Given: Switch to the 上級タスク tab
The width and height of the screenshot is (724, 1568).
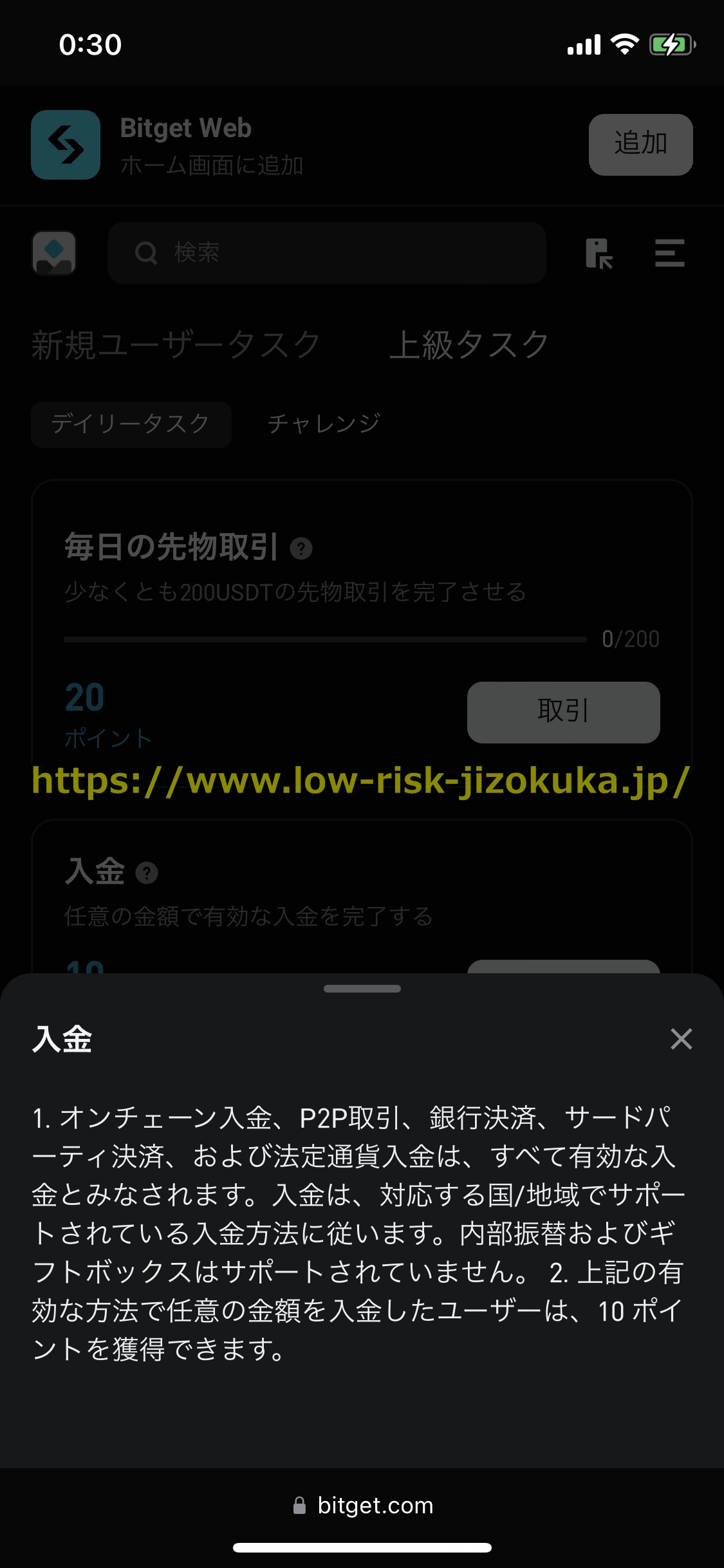Looking at the screenshot, I should [x=469, y=345].
